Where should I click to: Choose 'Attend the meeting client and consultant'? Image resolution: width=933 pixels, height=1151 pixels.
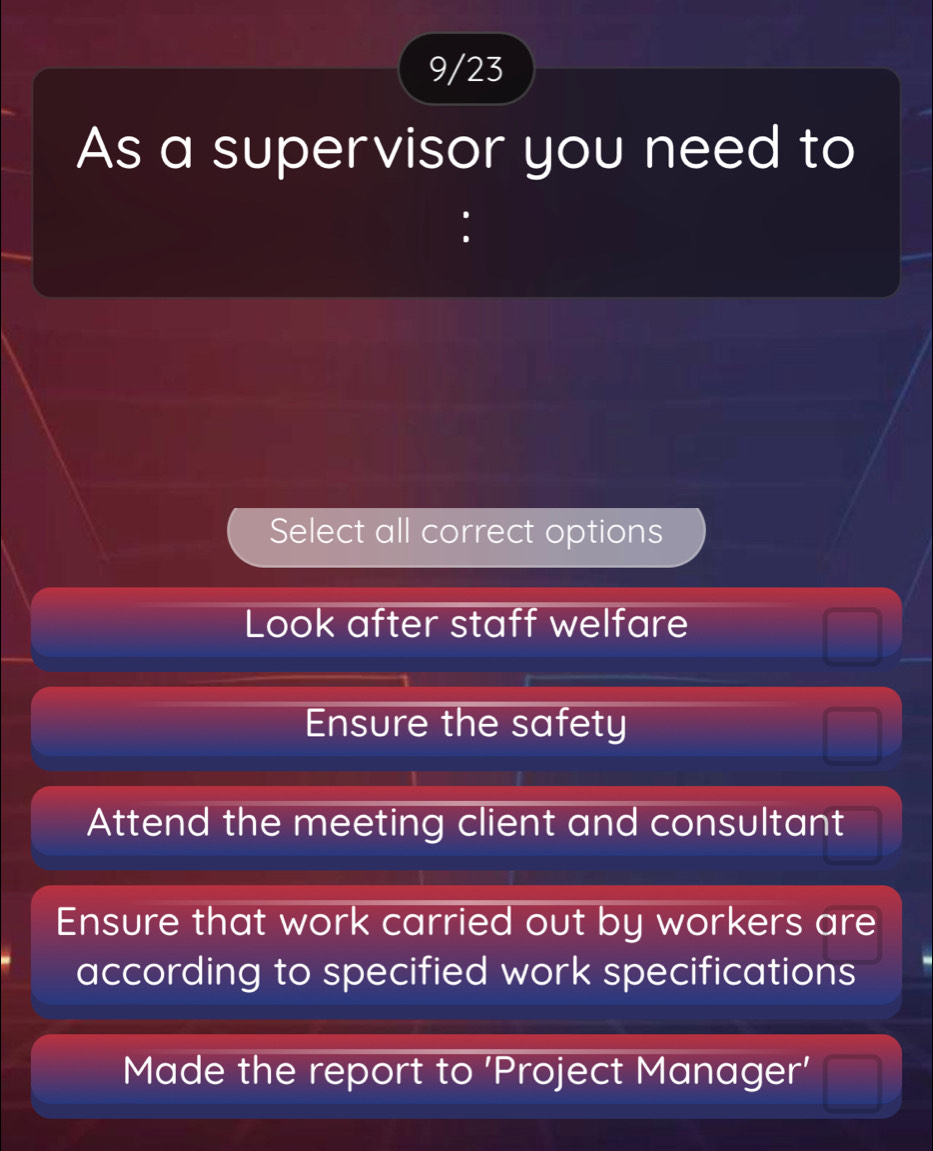[466, 825]
